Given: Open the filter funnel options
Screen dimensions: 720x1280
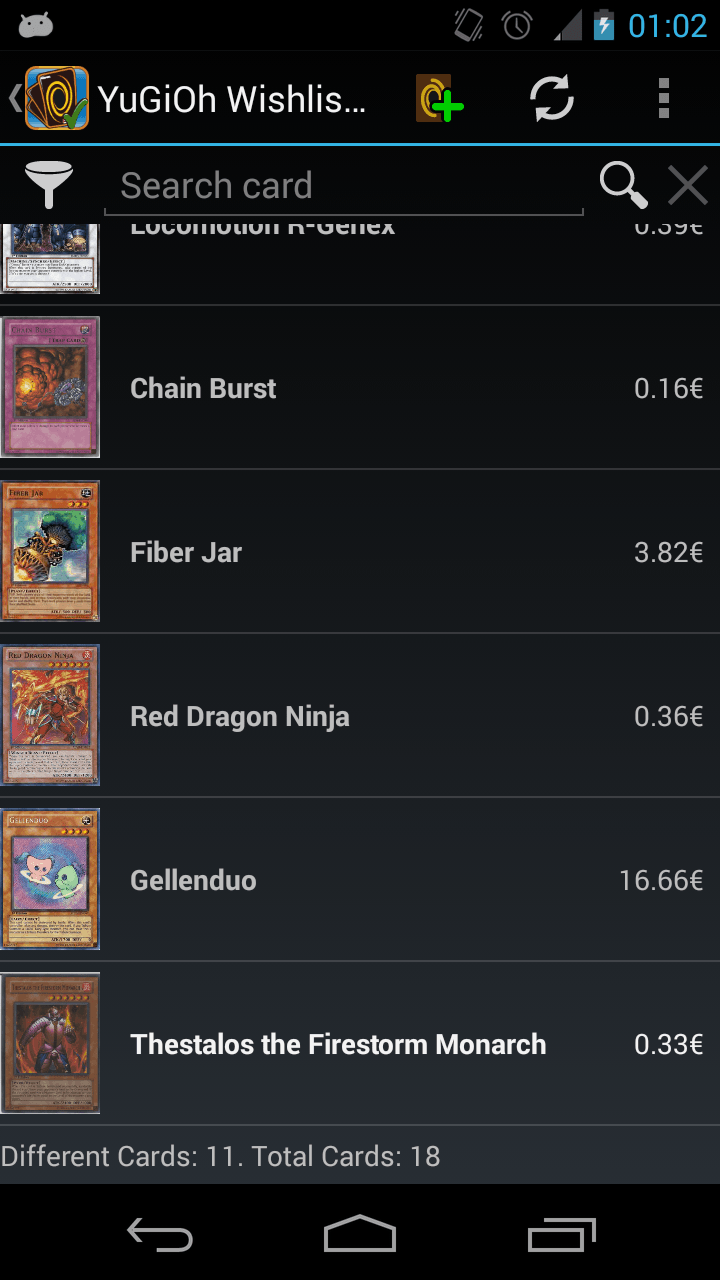Looking at the screenshot, I should pos(49,185).
